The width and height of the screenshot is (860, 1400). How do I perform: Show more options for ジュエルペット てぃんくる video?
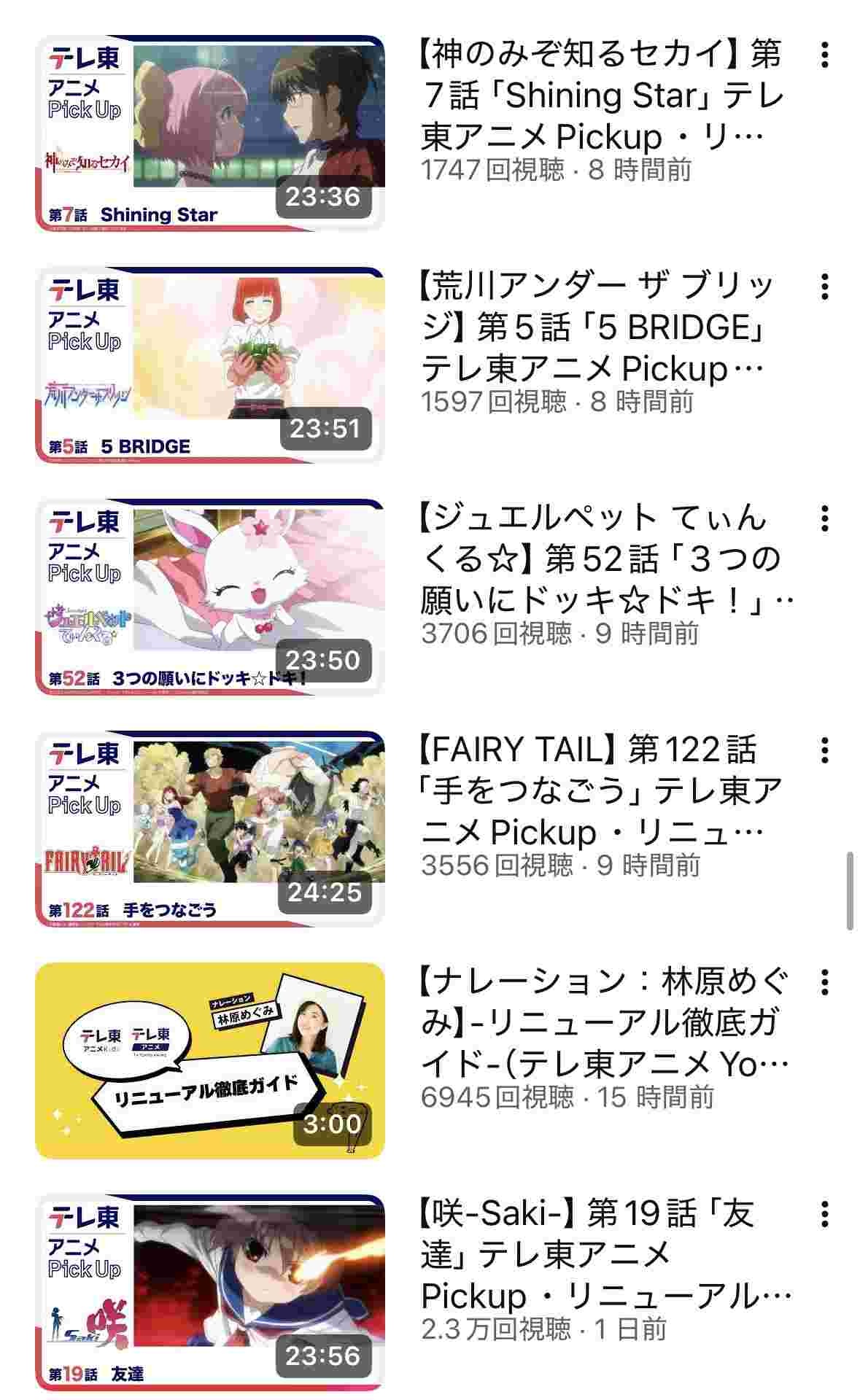(824, 518)
